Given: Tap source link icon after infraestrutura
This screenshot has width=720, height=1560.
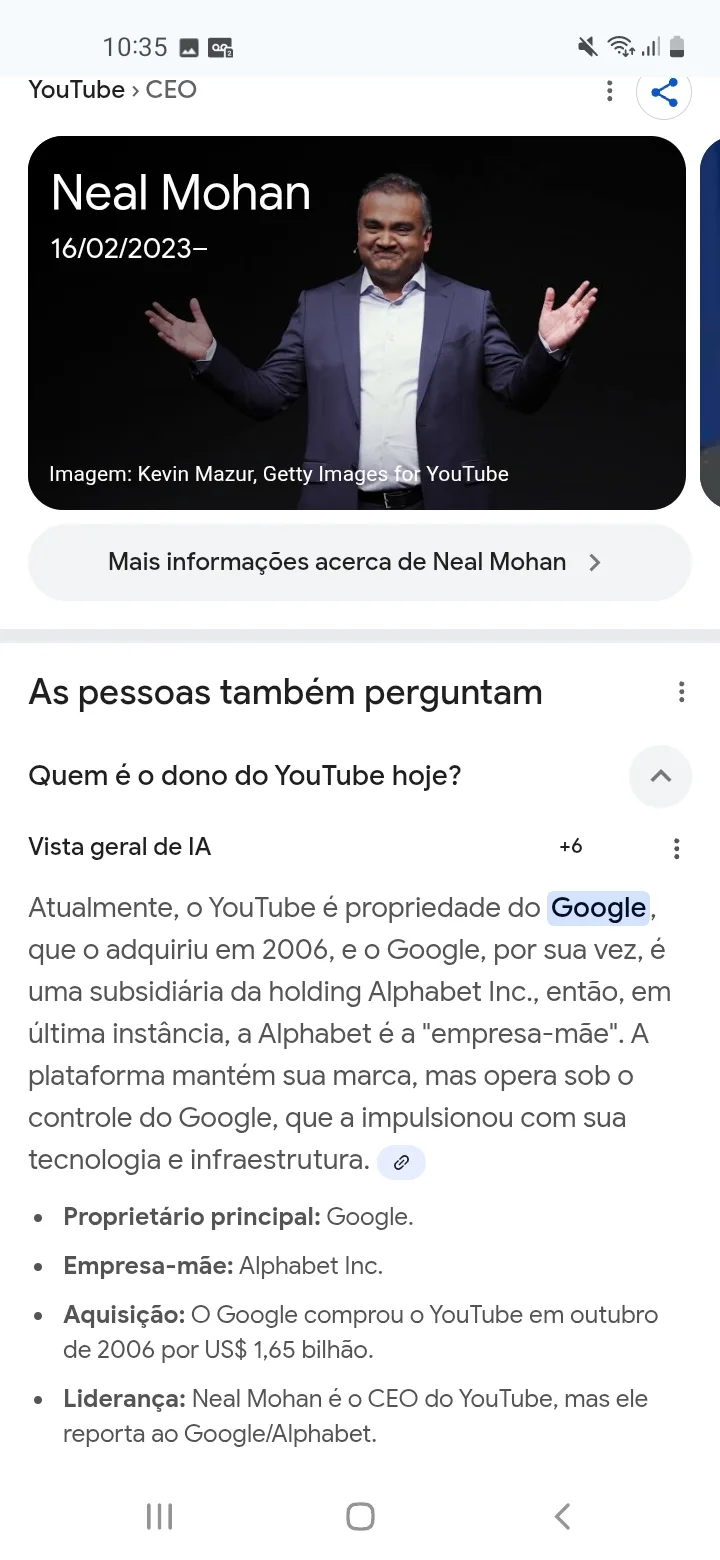Looking at the screenshot, I should click(401, 1162).
